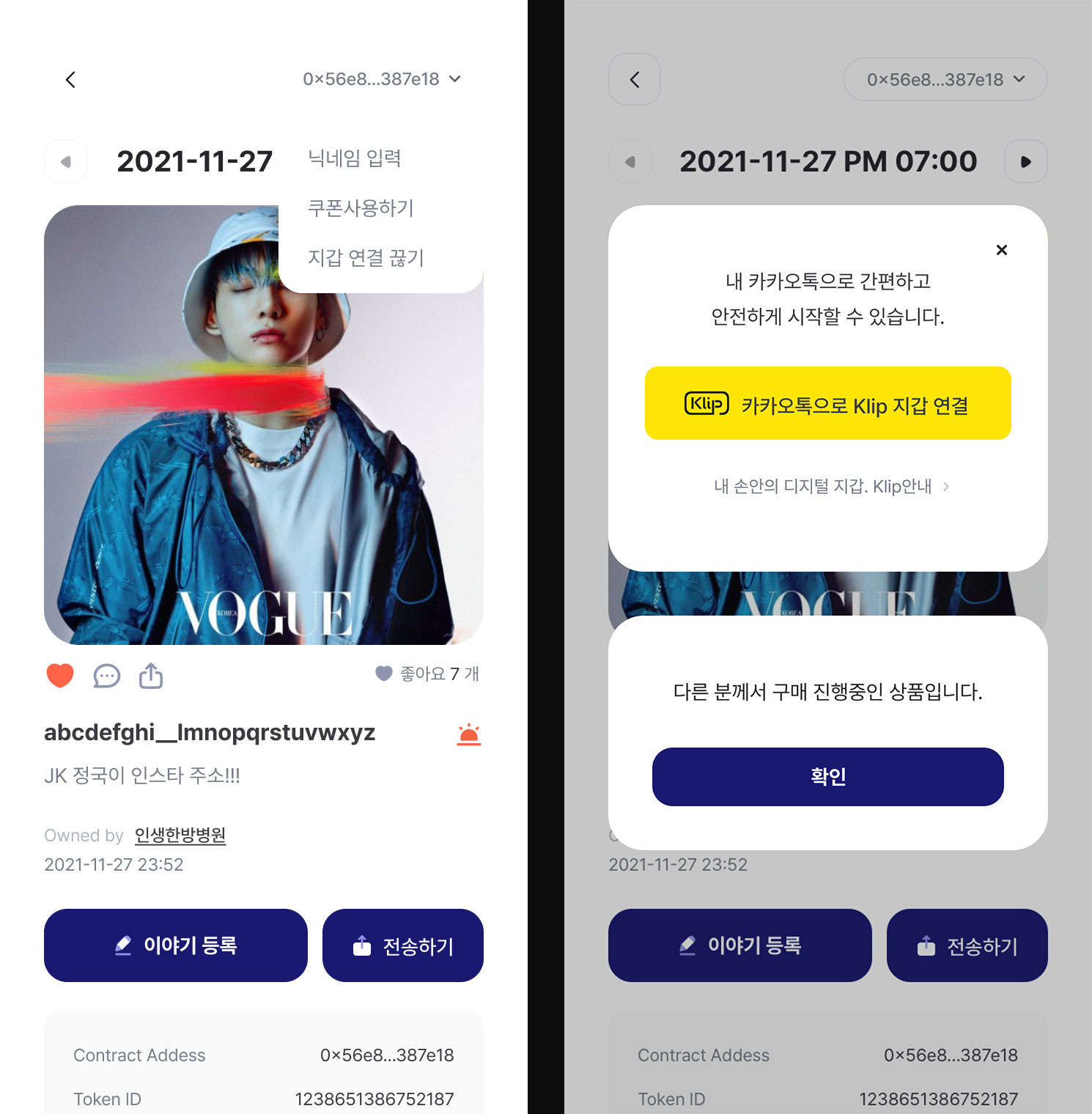
Task: Connect wallet with 카카오톡으로 Klip 지갑 연결
Action: click(x=827, y=404)
